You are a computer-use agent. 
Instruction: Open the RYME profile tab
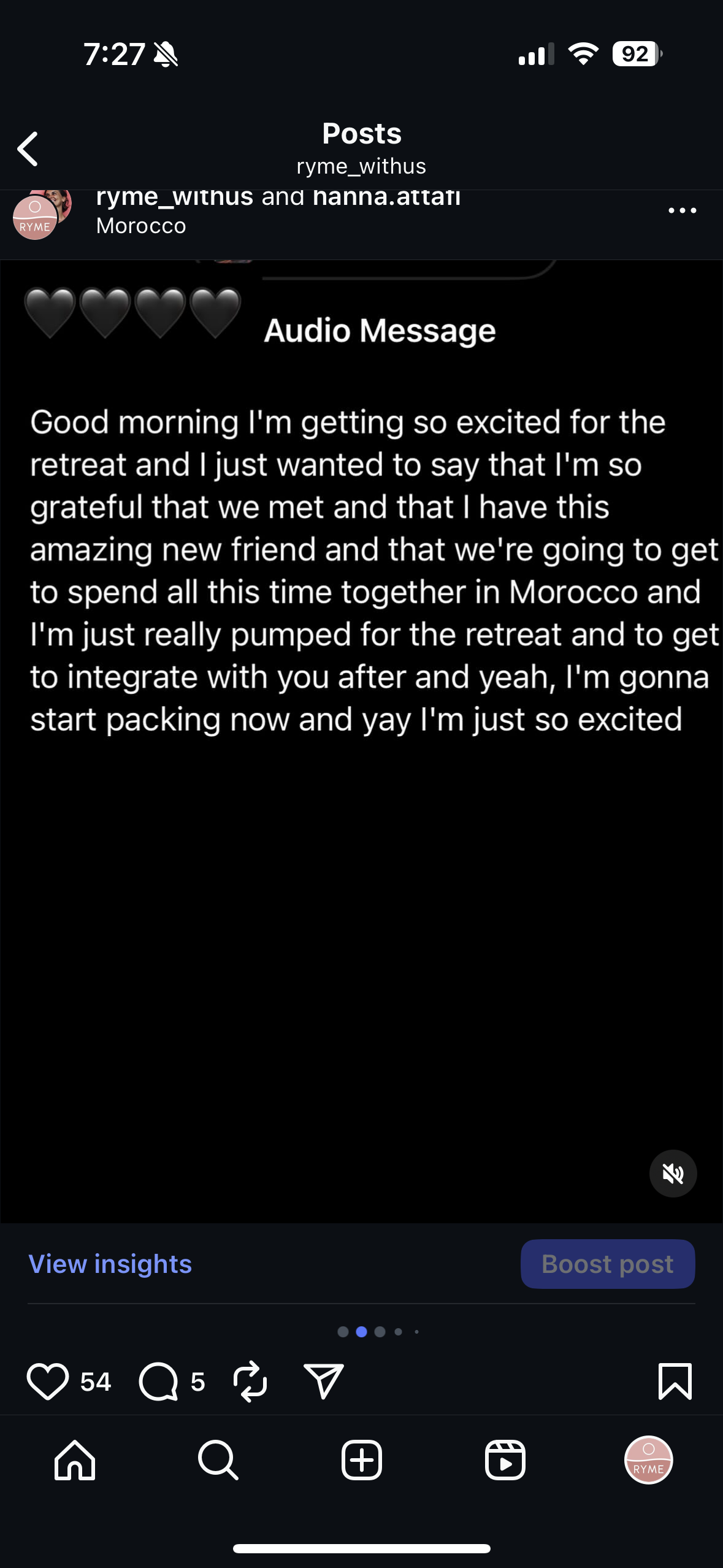(648, 1460)
